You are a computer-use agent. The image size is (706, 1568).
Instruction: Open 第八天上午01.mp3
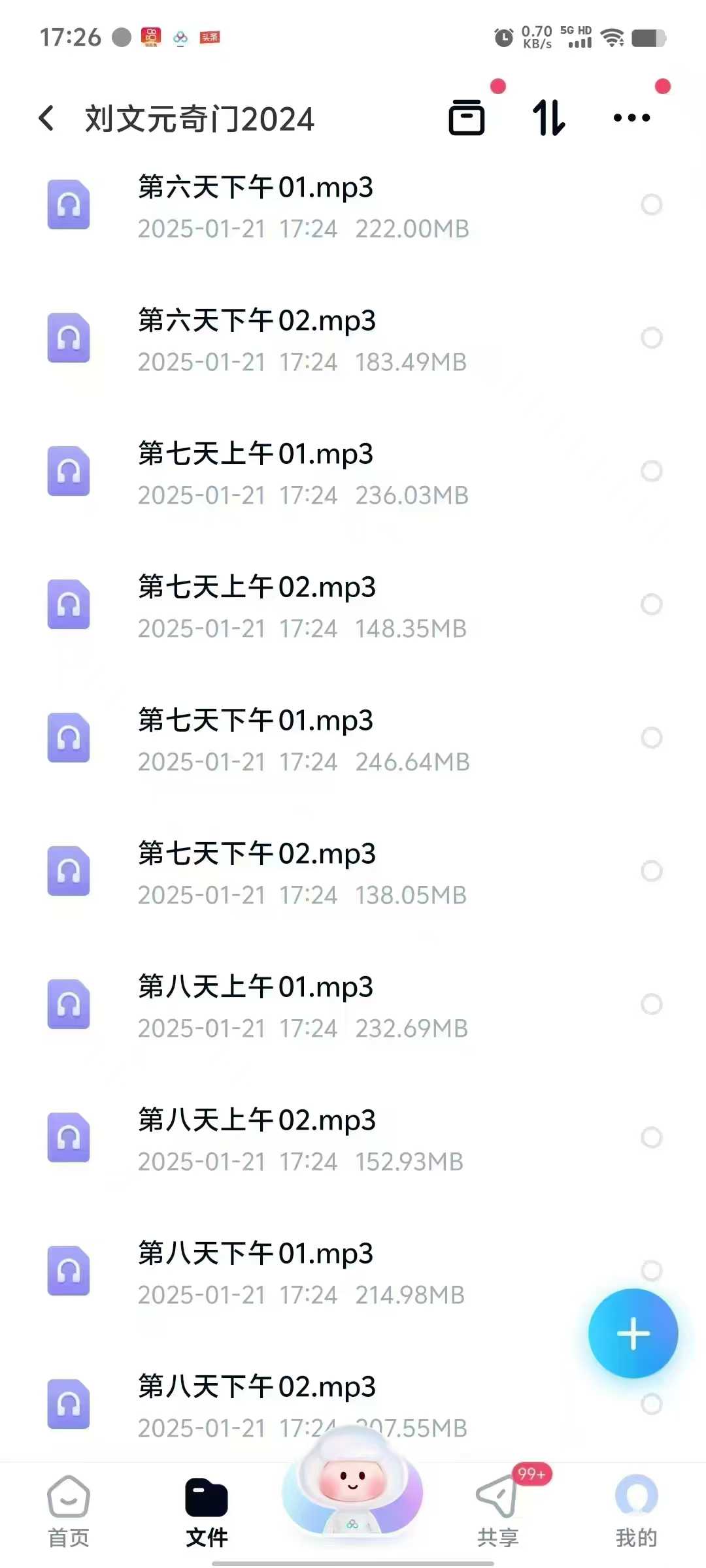353,1005
